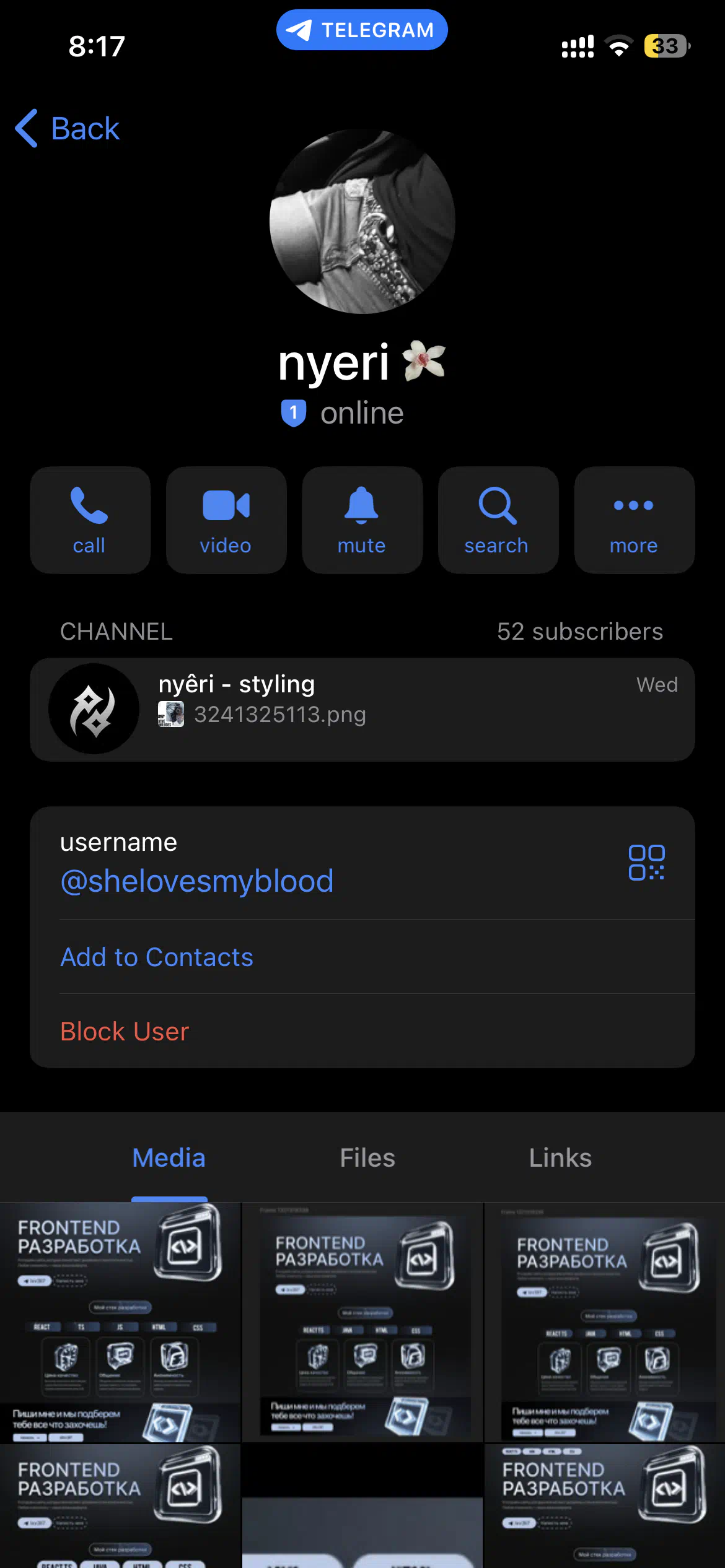Search in this chat

click(x=498, y=520)
